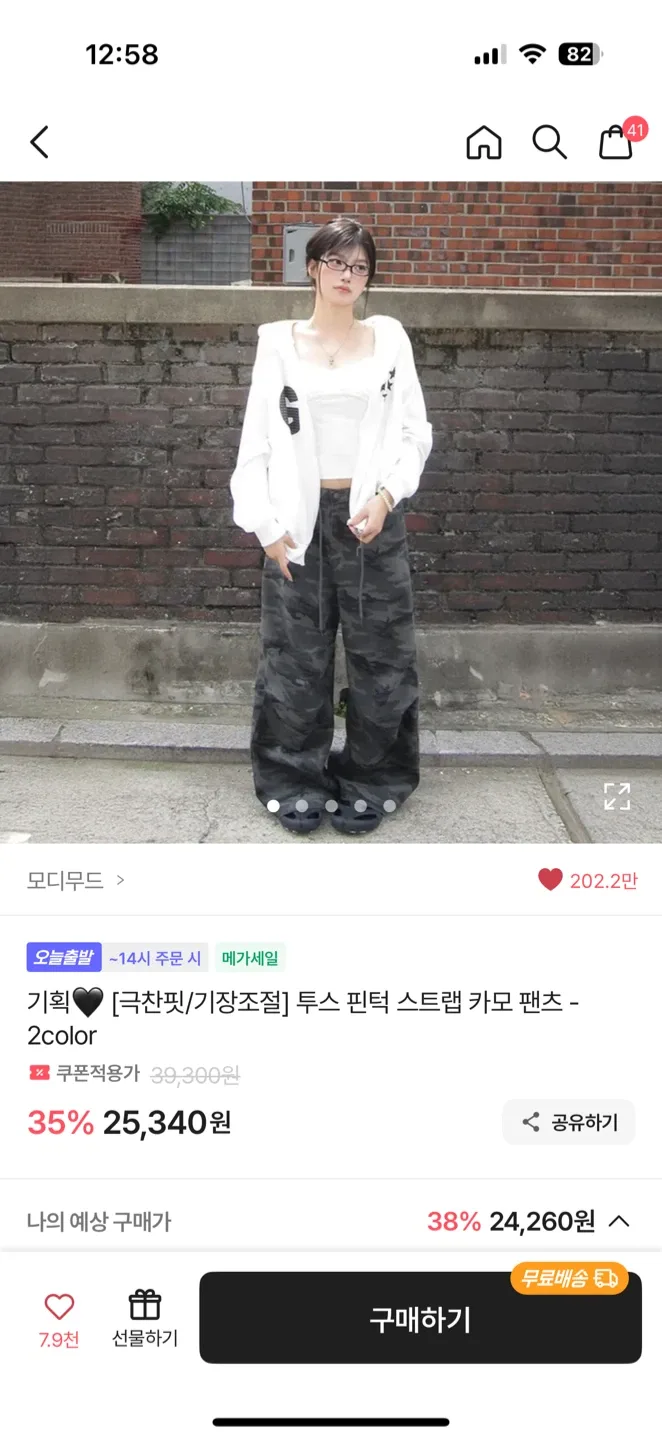Image resolution: width=662 pixels, height=1440 pixels.
Task: Tap the 구매하기 purchase button
Action: coord(420,1318)
